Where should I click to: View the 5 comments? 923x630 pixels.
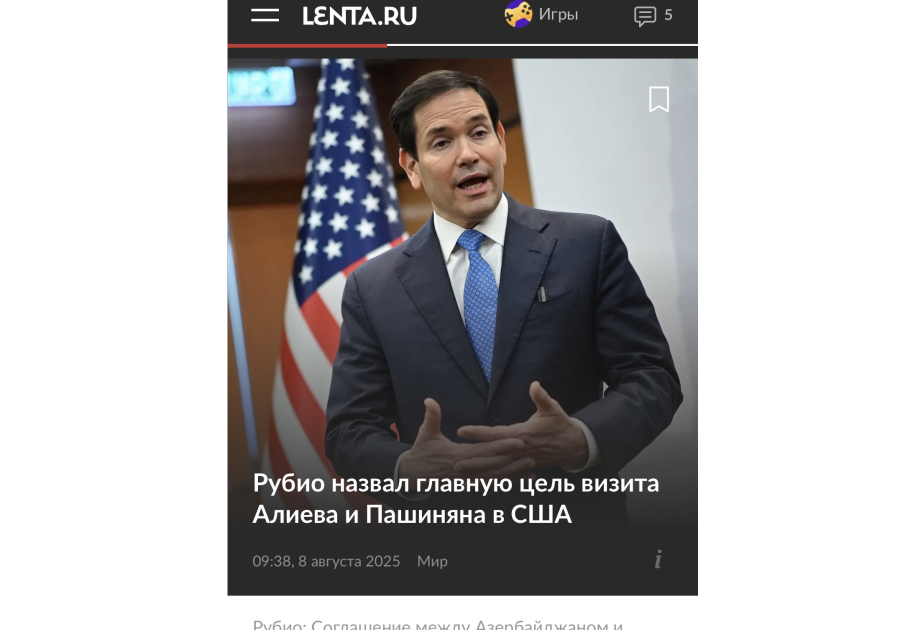(x=653, y=16)
